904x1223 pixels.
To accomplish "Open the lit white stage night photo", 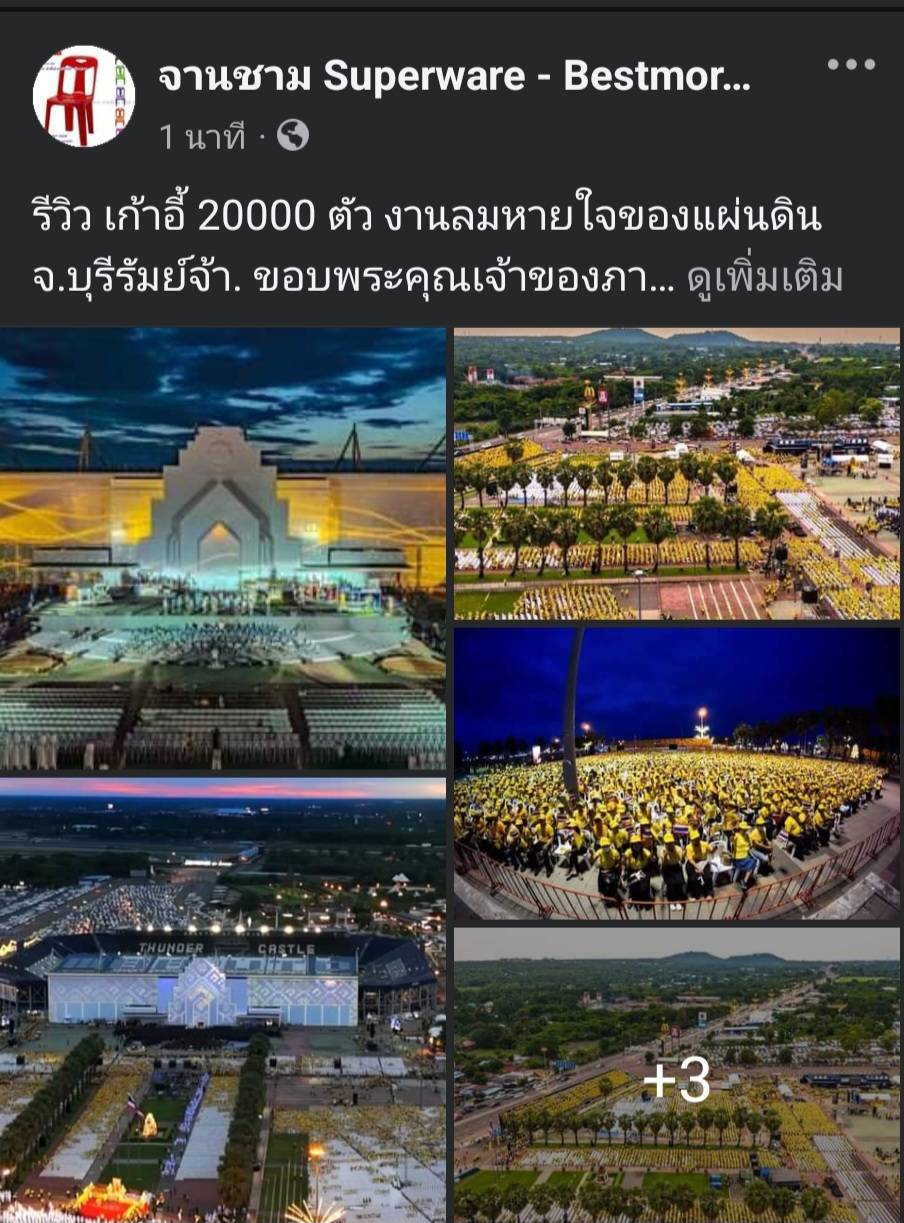I will point(222,548).
